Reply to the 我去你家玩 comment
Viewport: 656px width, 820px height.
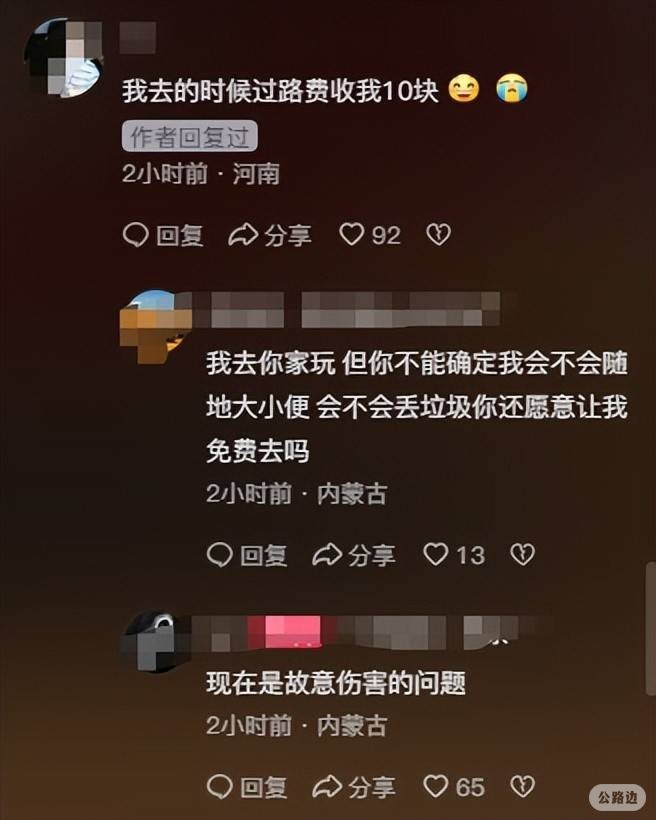pos(247,554)
